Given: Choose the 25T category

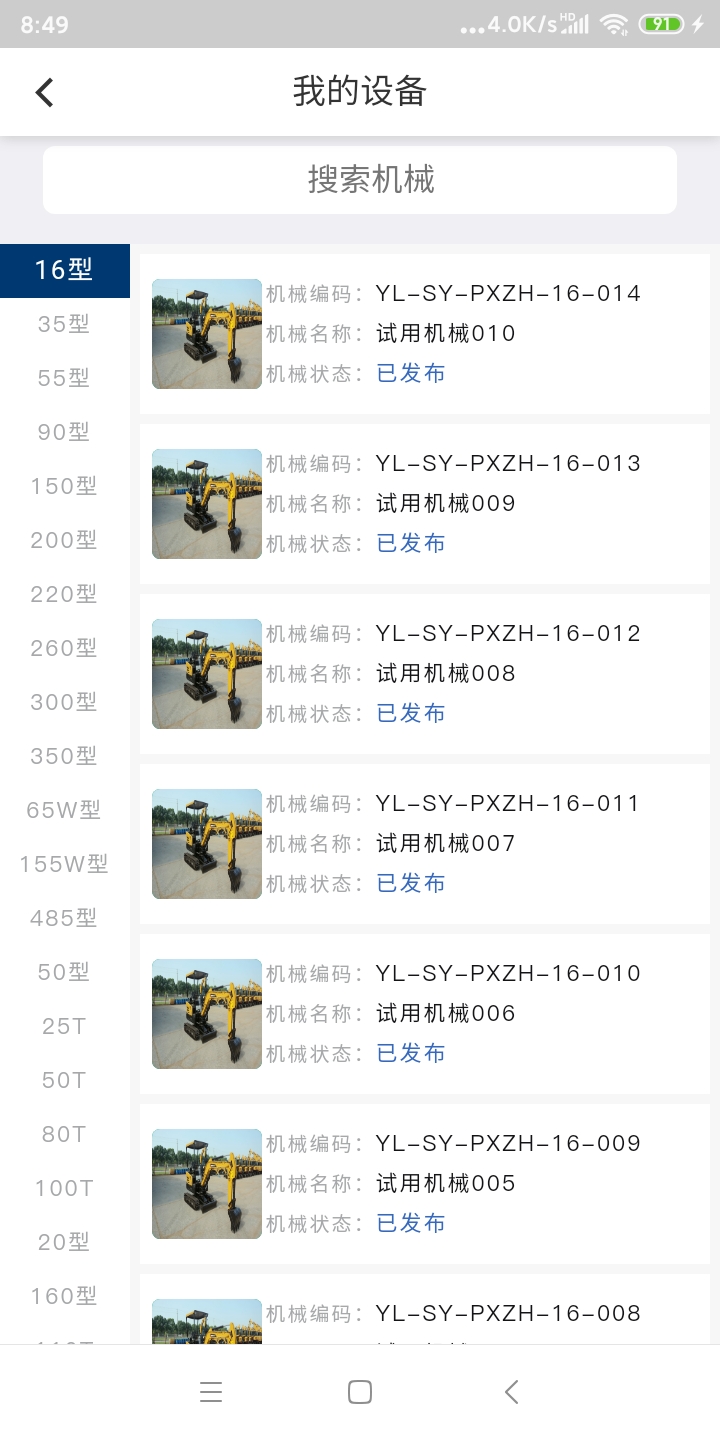Looking at the screenshot, I should 64,1026.
